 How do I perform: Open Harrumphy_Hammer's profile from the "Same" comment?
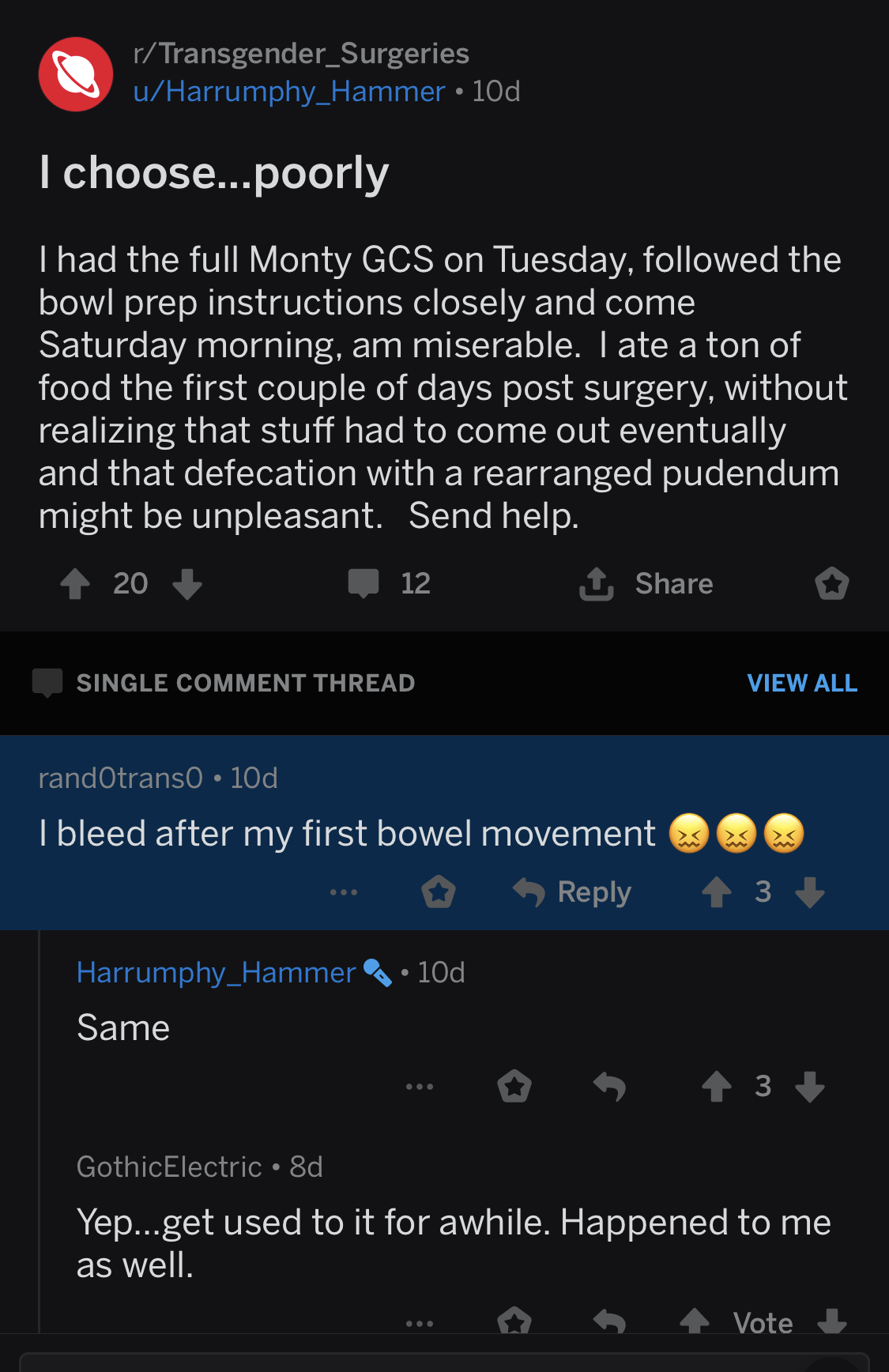(x=217, y=973)
